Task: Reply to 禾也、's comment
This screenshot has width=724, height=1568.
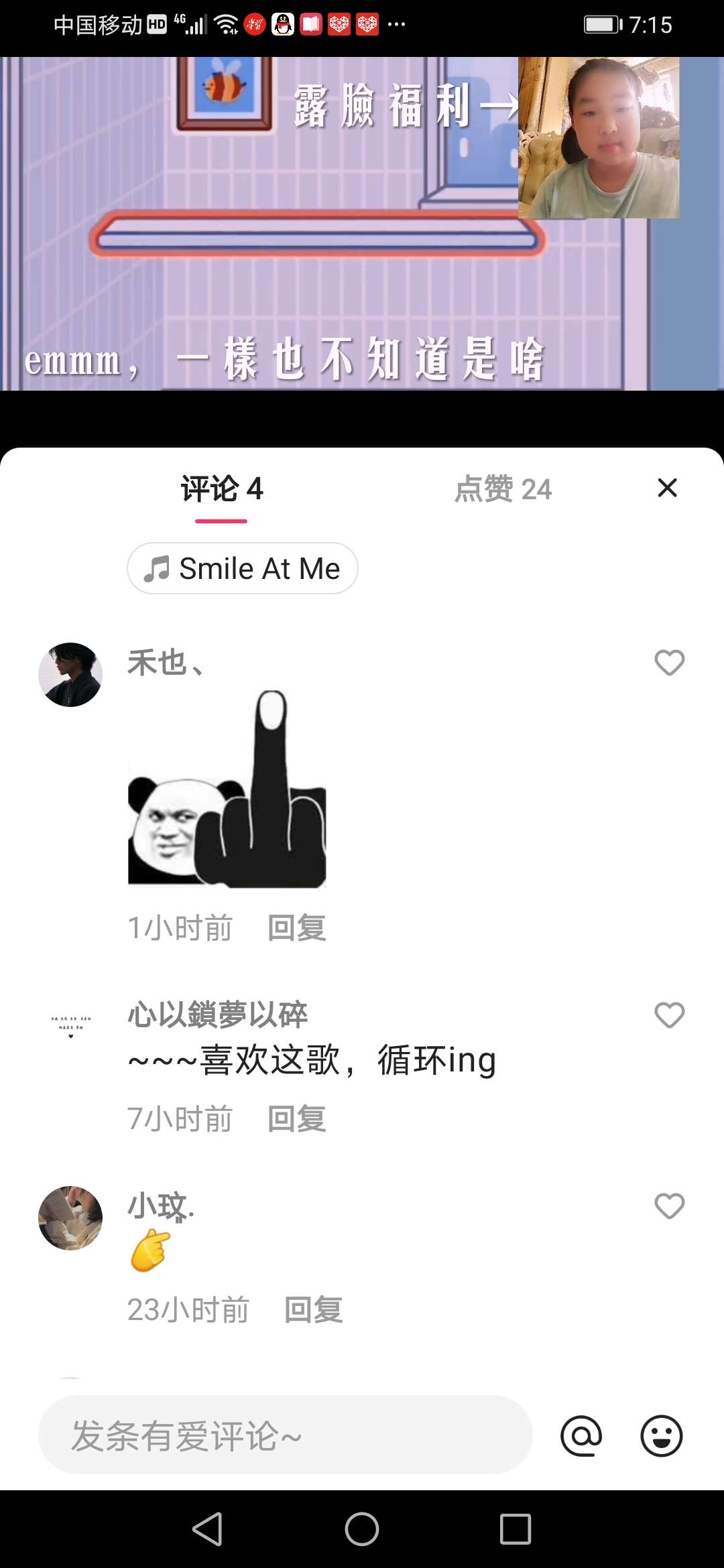Action: tap(296, 928)
